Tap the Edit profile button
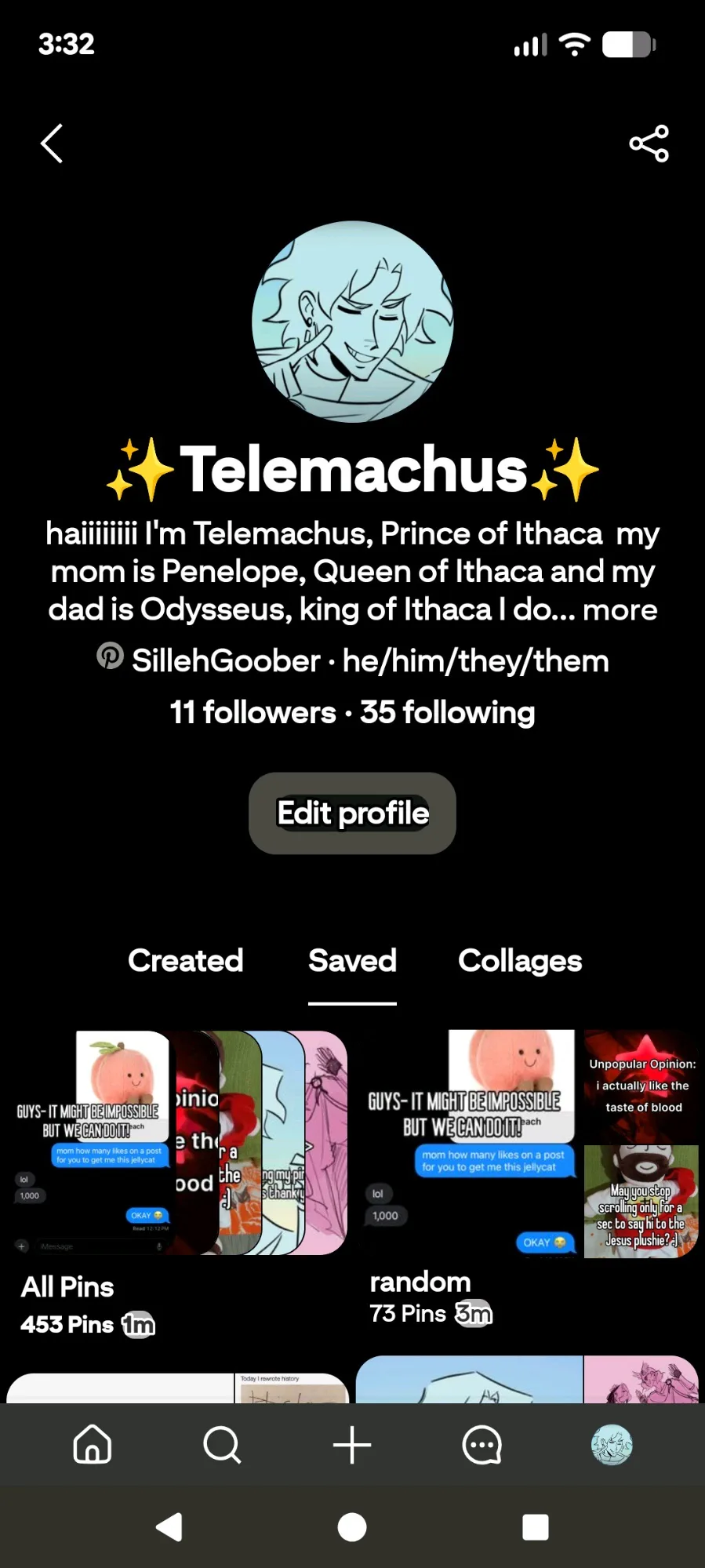This screenshot has width=705, height=1568. coord(352,813)
